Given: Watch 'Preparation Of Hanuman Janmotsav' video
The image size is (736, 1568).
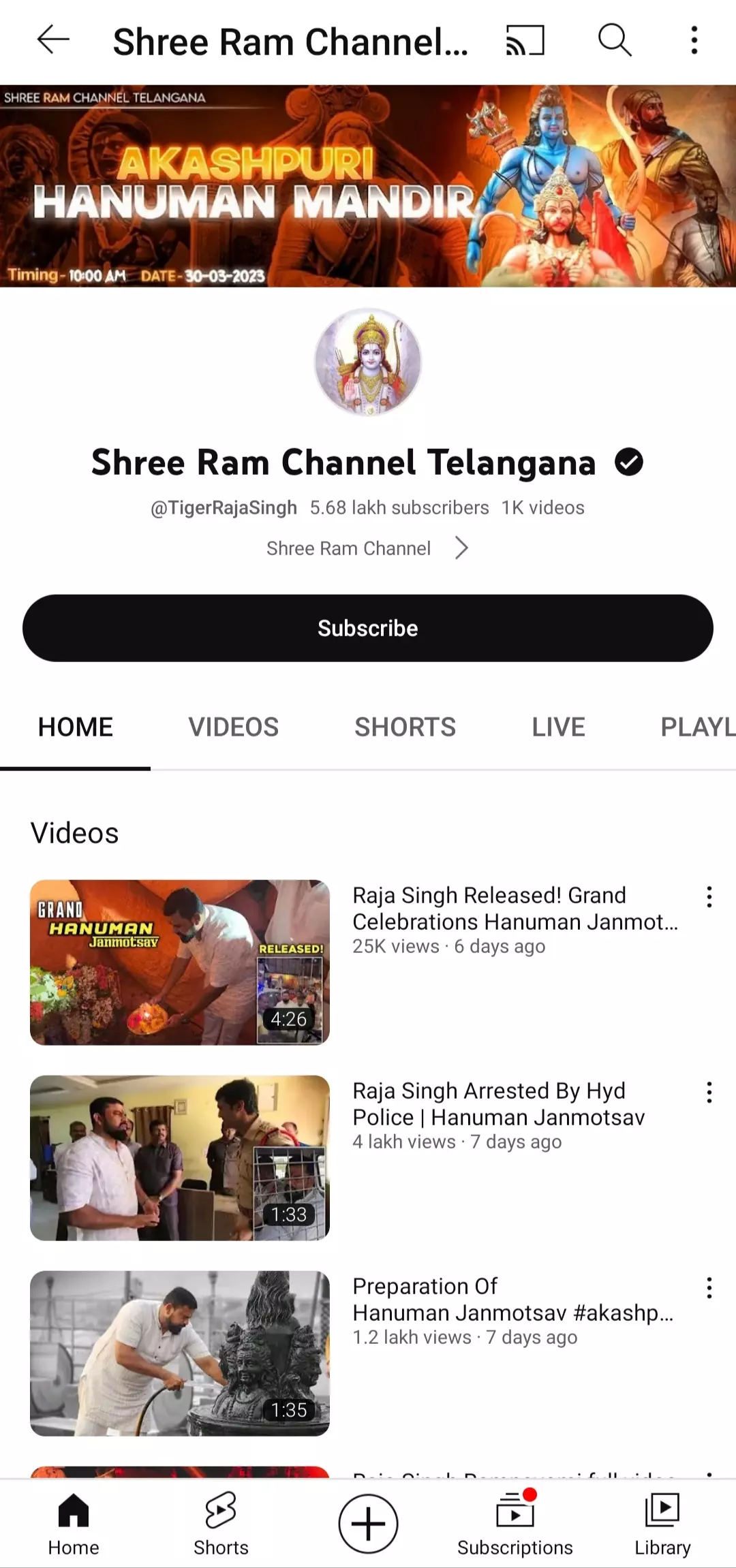Looking at the screenshot, I should click(180, 1353).
